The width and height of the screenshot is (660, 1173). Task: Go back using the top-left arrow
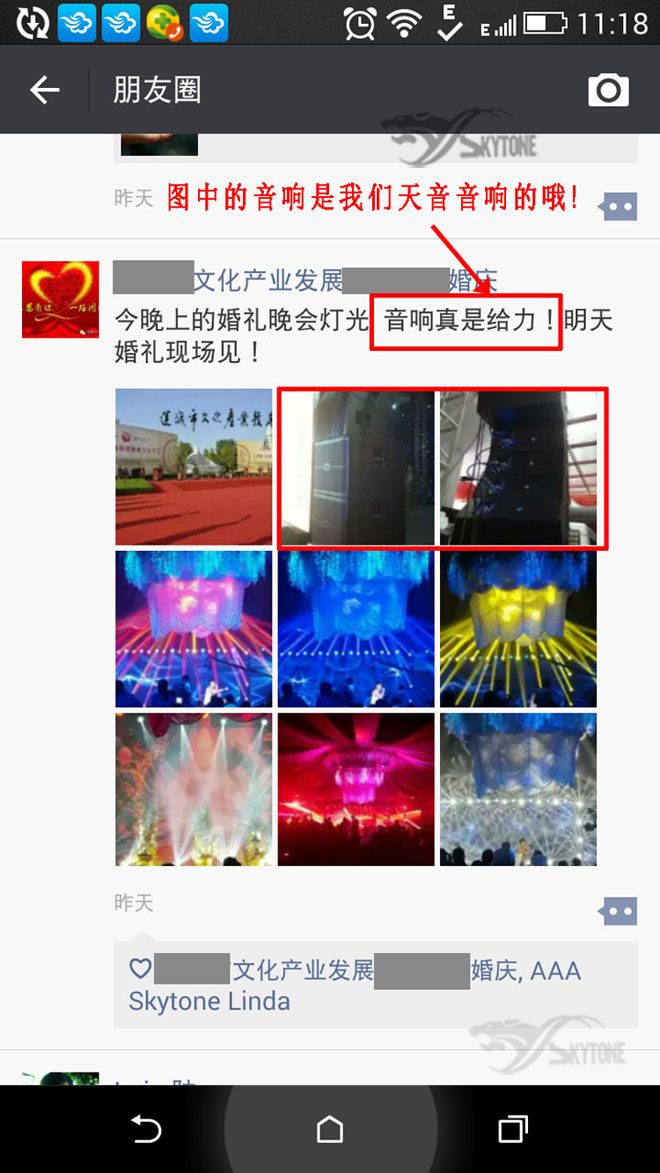pos(45,91)
